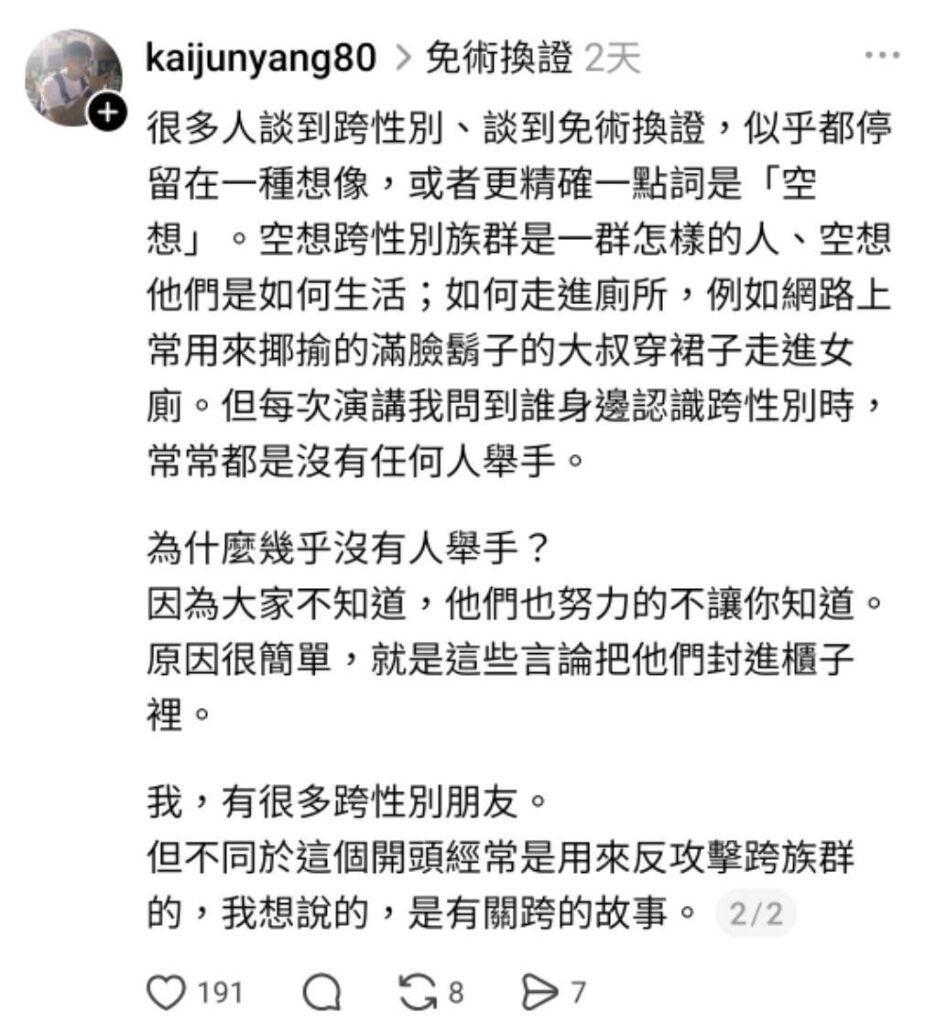Open the 免術換證 topic tag
Viewport: 936px width, 1024px height.
pyautogui.click(x=498, y=59)
